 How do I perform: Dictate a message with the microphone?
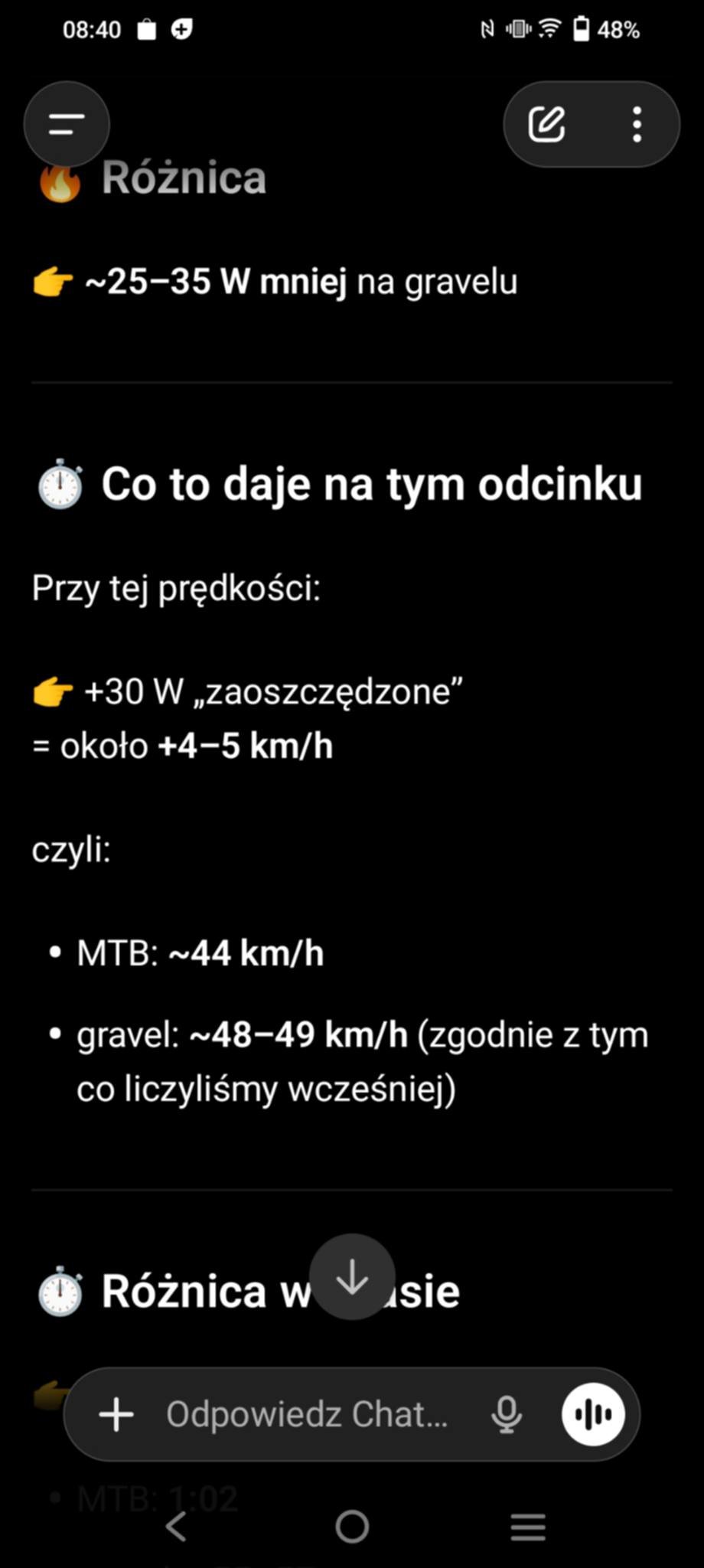pyautogui.click(x=507, y=1414)
